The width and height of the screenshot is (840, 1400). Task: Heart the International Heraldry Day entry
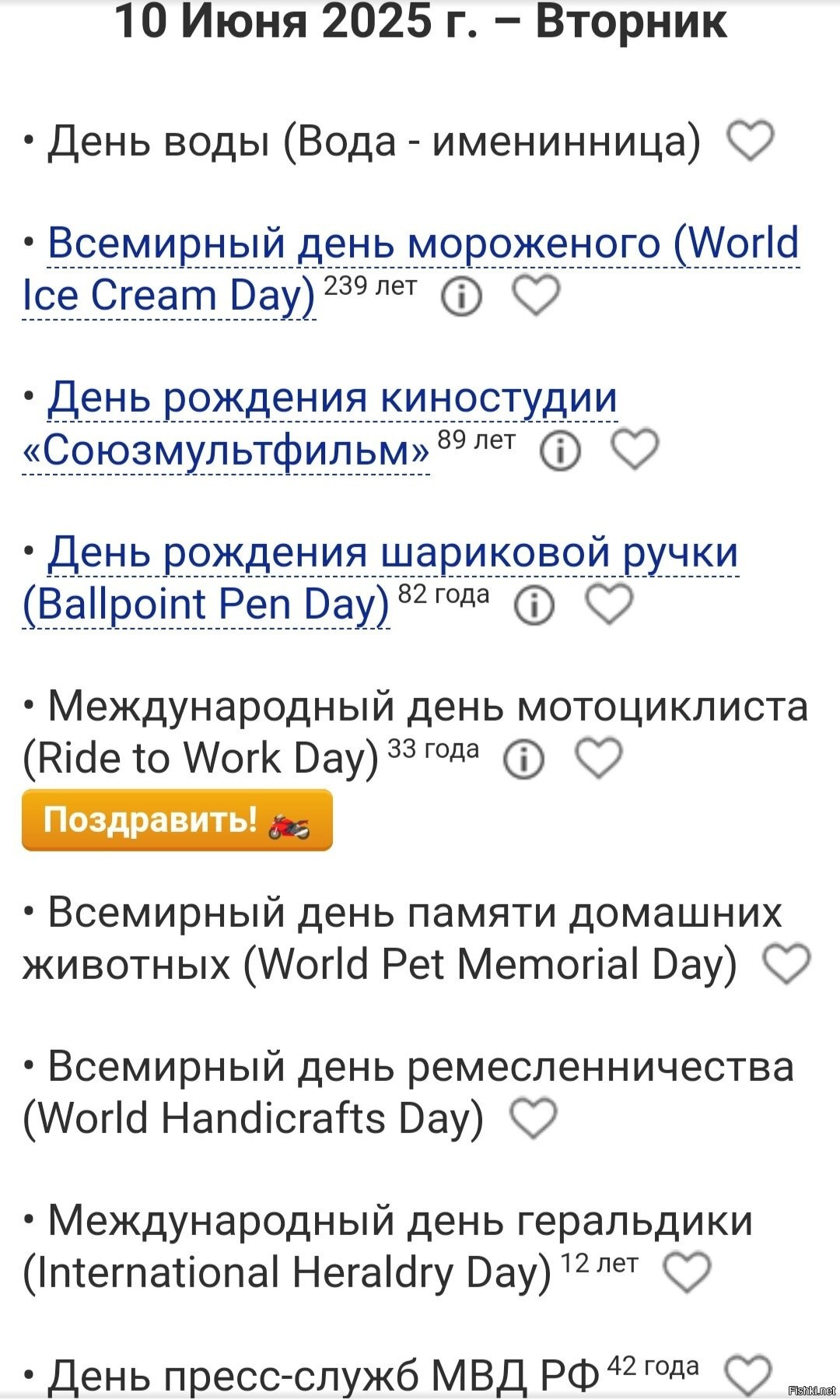point(687,1272)
